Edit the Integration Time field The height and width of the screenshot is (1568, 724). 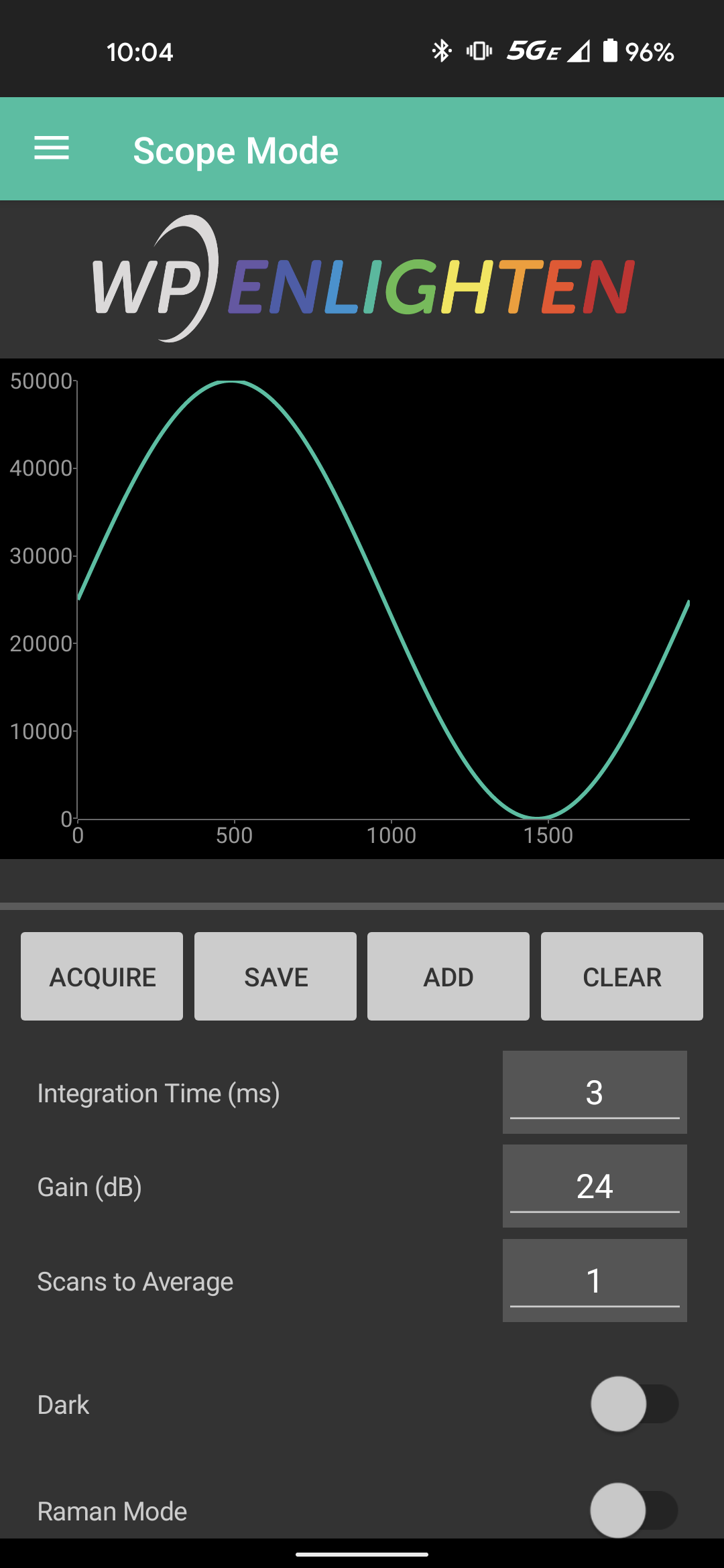point(595,1092)
